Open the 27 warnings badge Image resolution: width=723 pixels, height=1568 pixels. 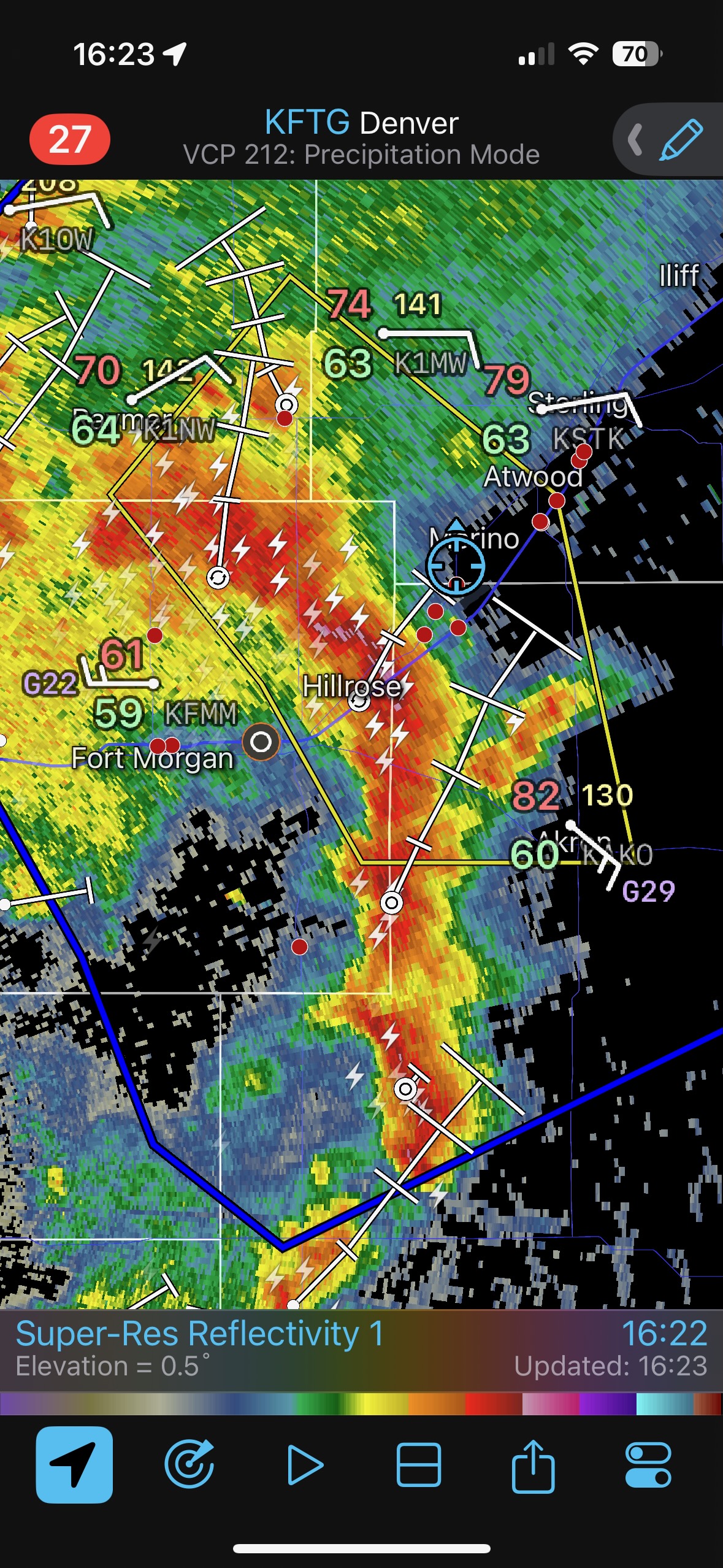point(70,139)
